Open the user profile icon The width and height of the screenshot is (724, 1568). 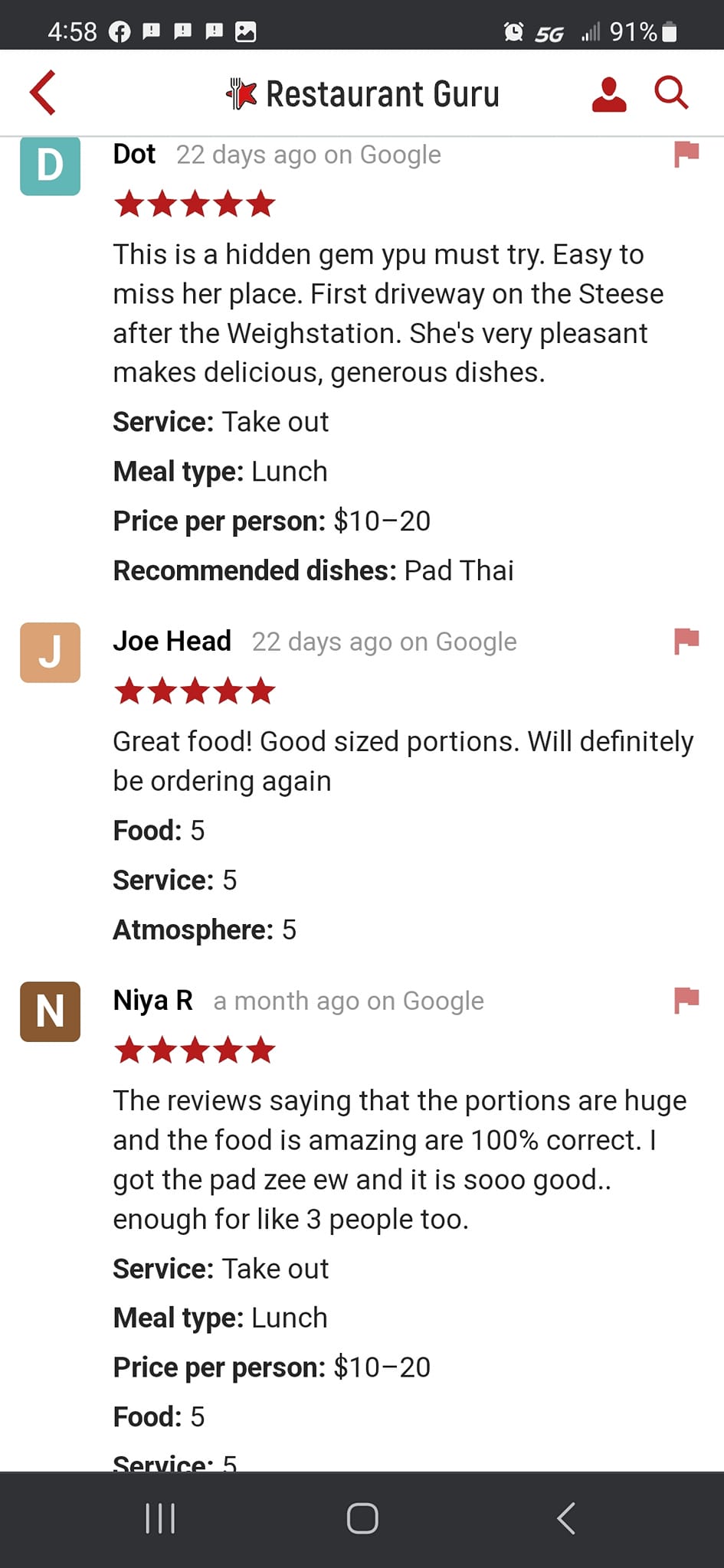[x=609, y=94]
